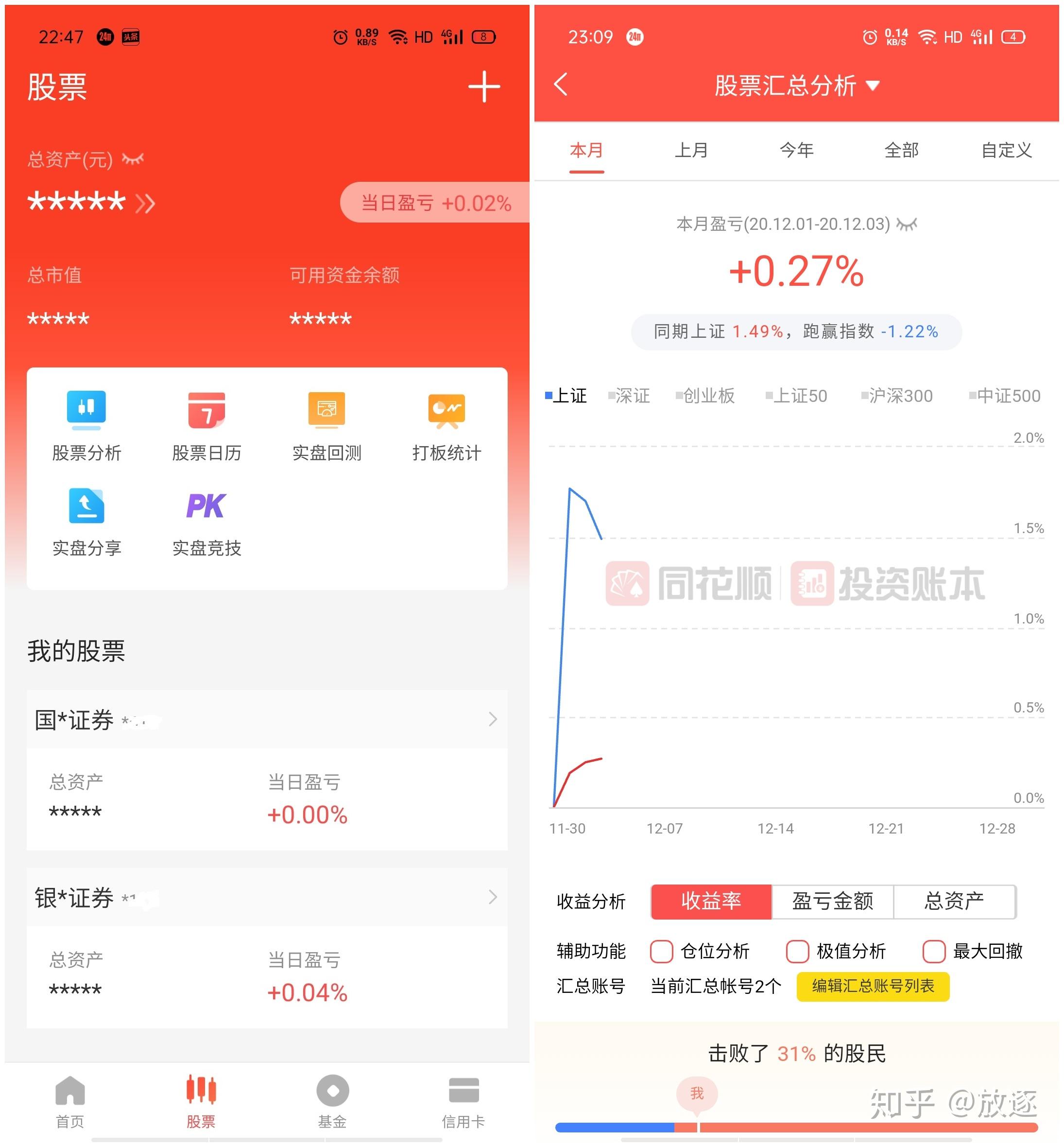This screenshot has height=1147, width=1064.
Task: Toggle total assets visibility eye icon
Action: point(133,159)
